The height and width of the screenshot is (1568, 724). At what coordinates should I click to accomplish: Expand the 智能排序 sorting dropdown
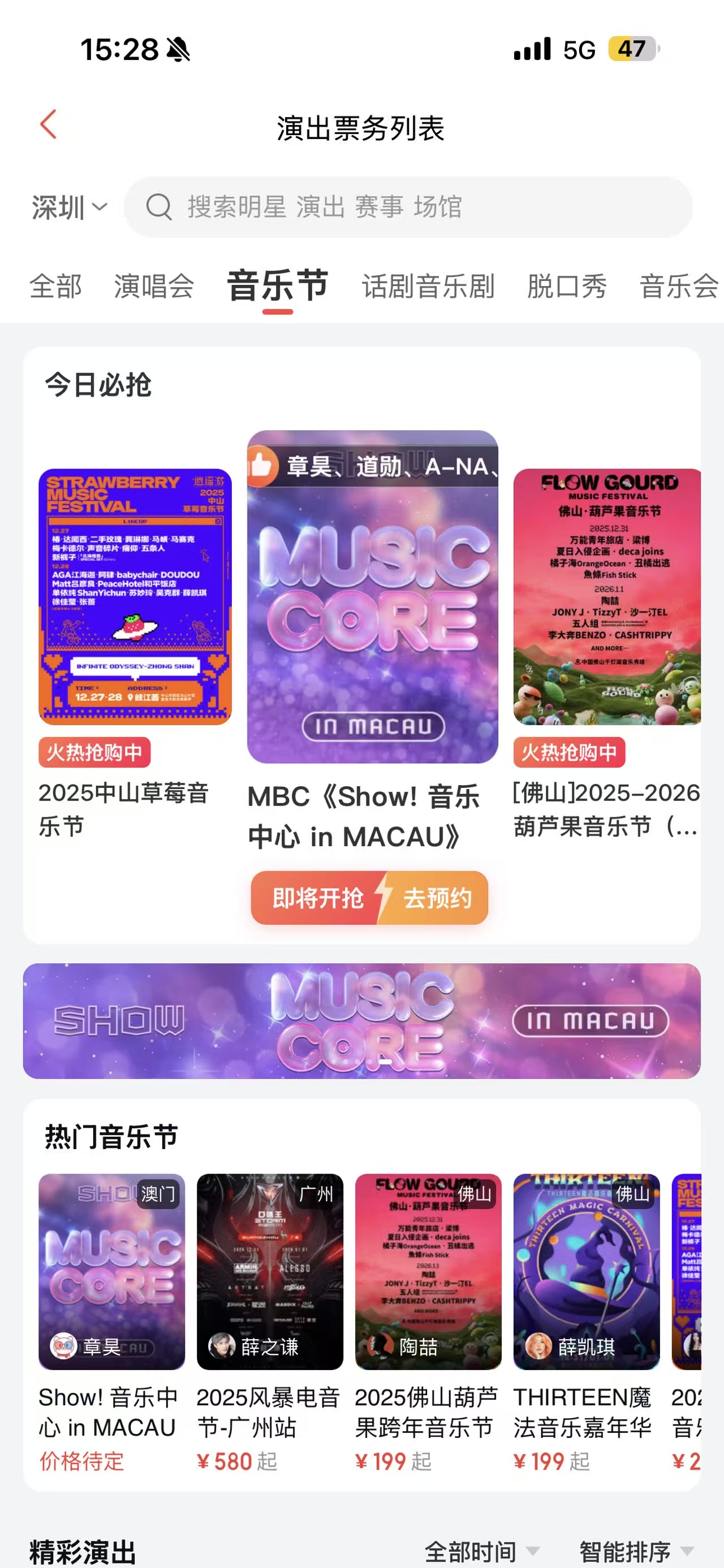(x=636, y=1551)
